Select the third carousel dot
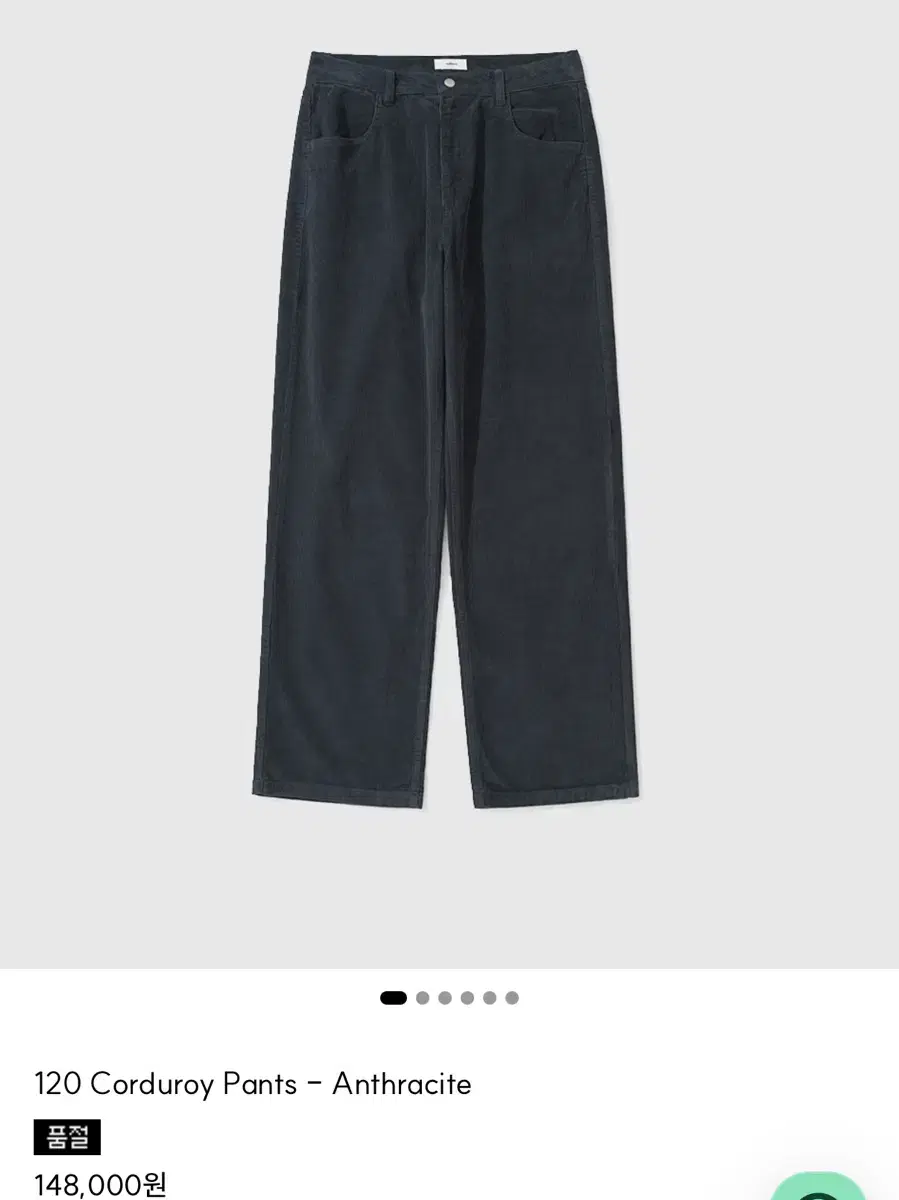 [445, 996]
